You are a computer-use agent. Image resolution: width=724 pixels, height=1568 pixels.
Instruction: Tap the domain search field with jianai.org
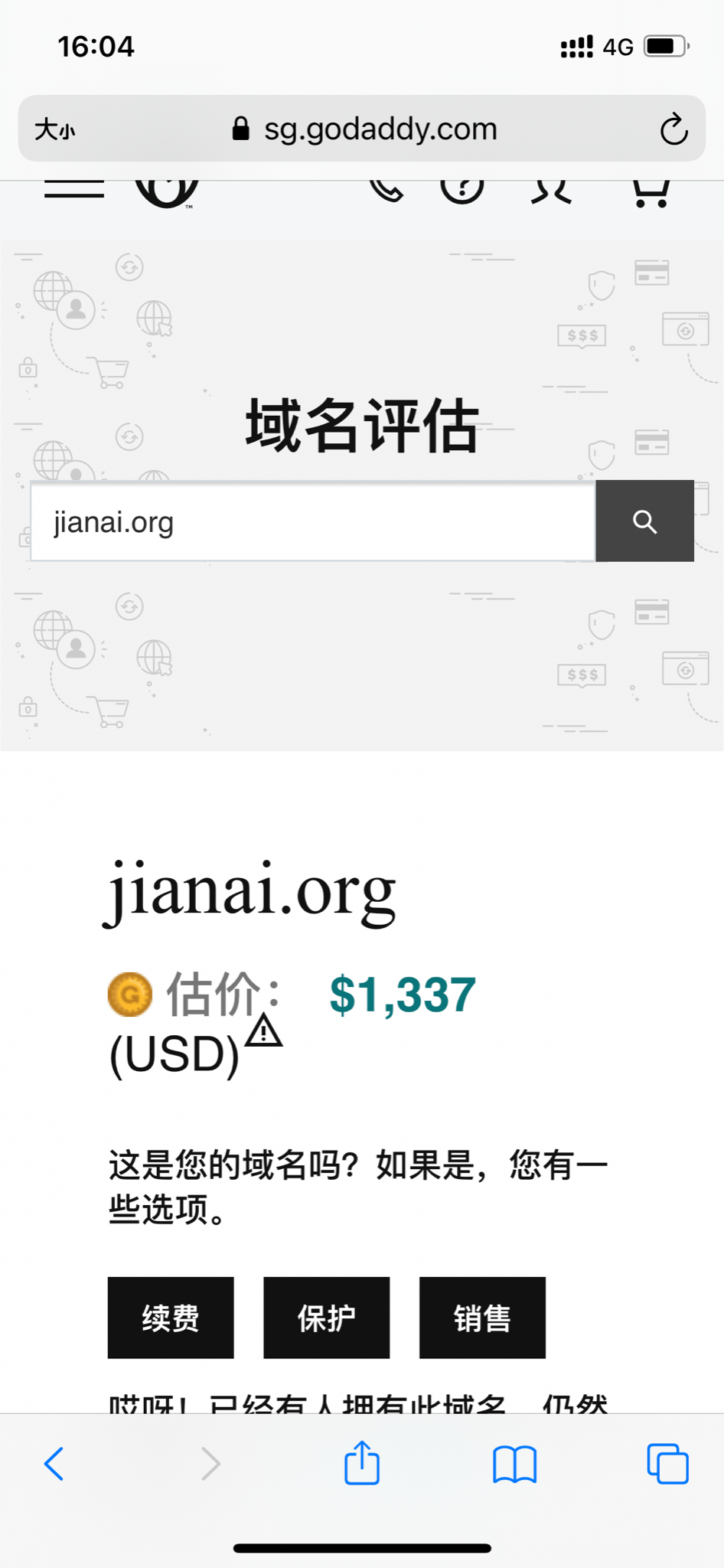(x=312, y=522)
